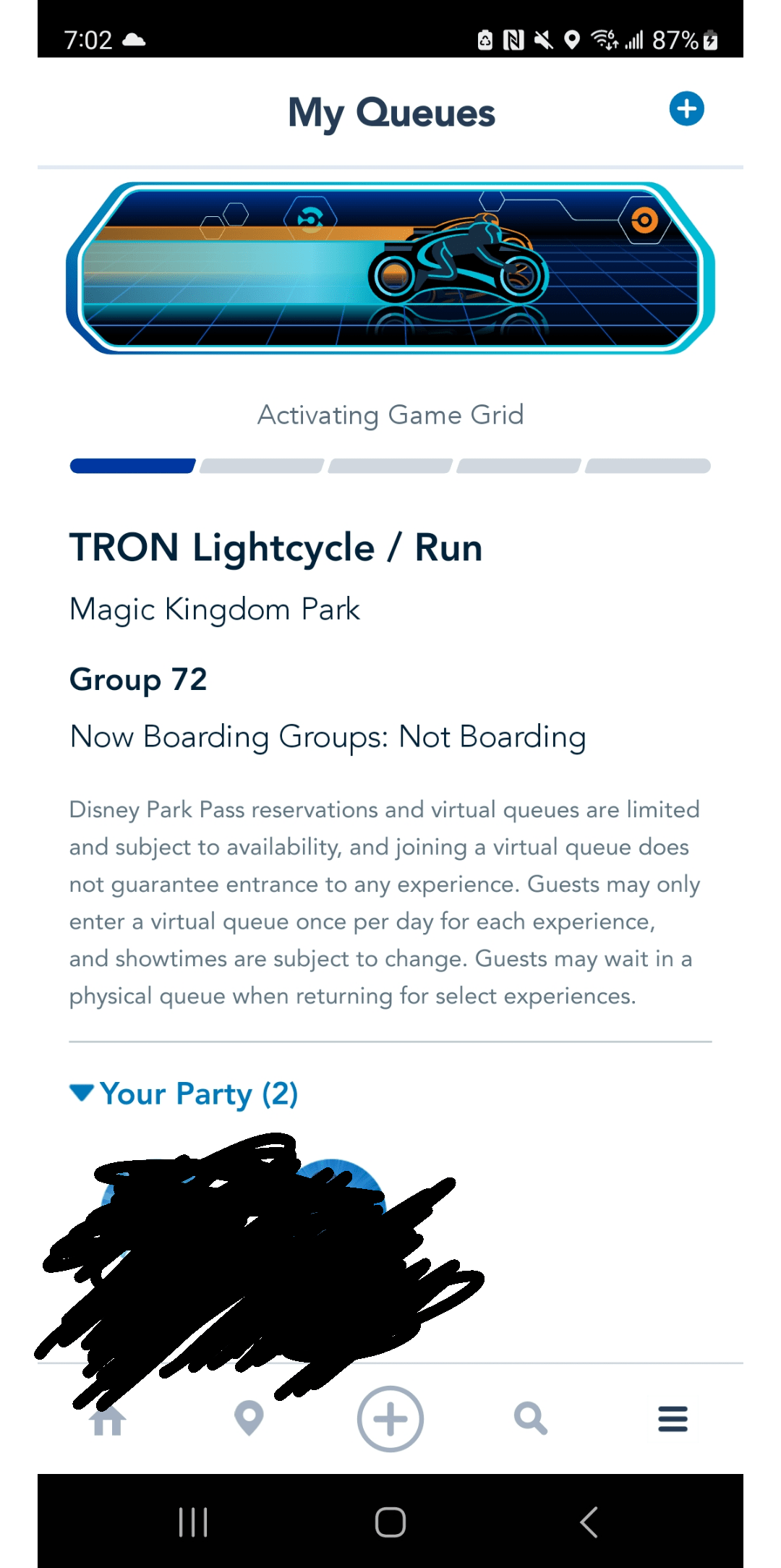Viewport: 781px width, 1568px height.
Task: Tap the Group 72 heading
Action: pos(137,679)
